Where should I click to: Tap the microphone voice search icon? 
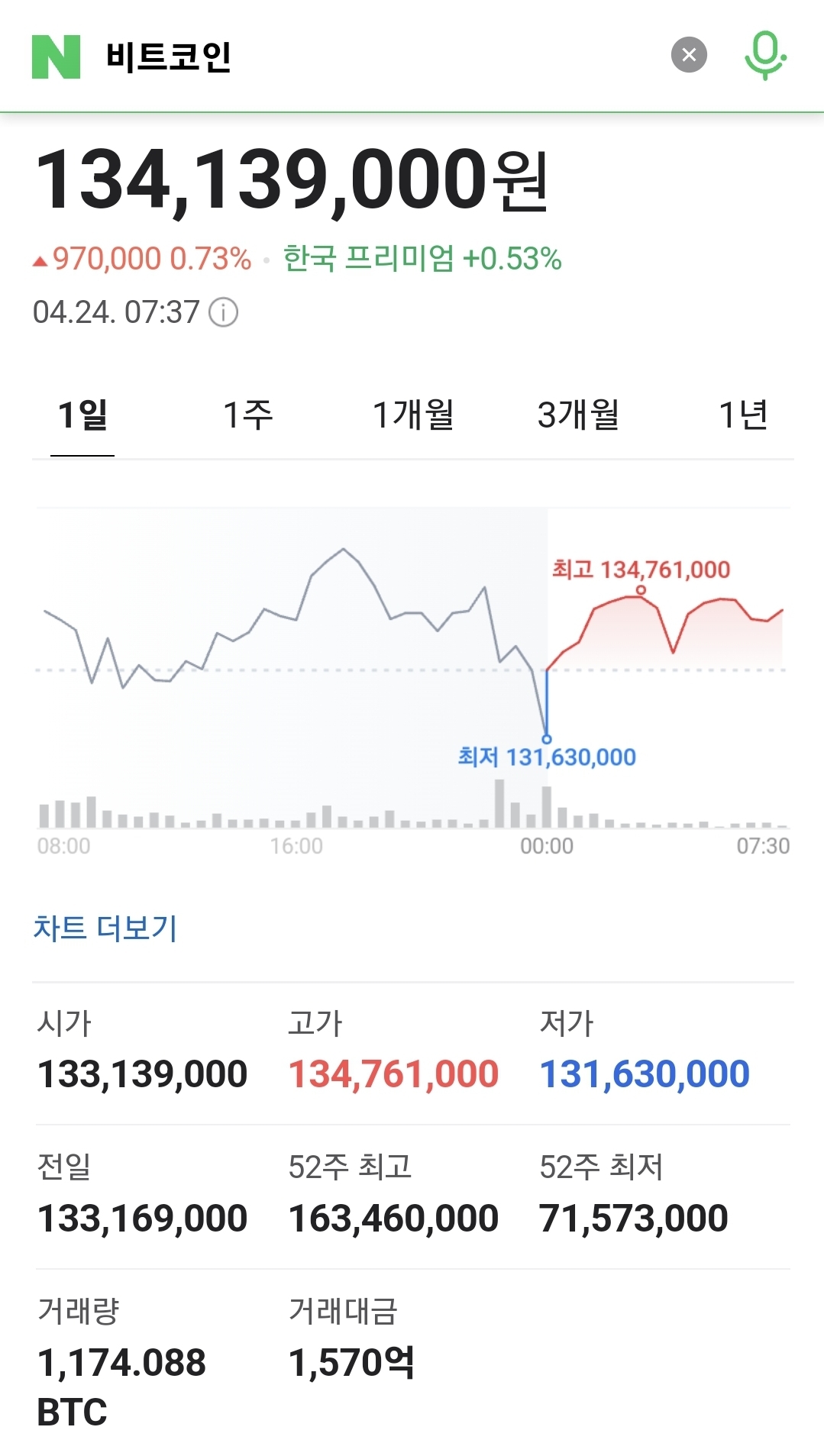point(765,54)
